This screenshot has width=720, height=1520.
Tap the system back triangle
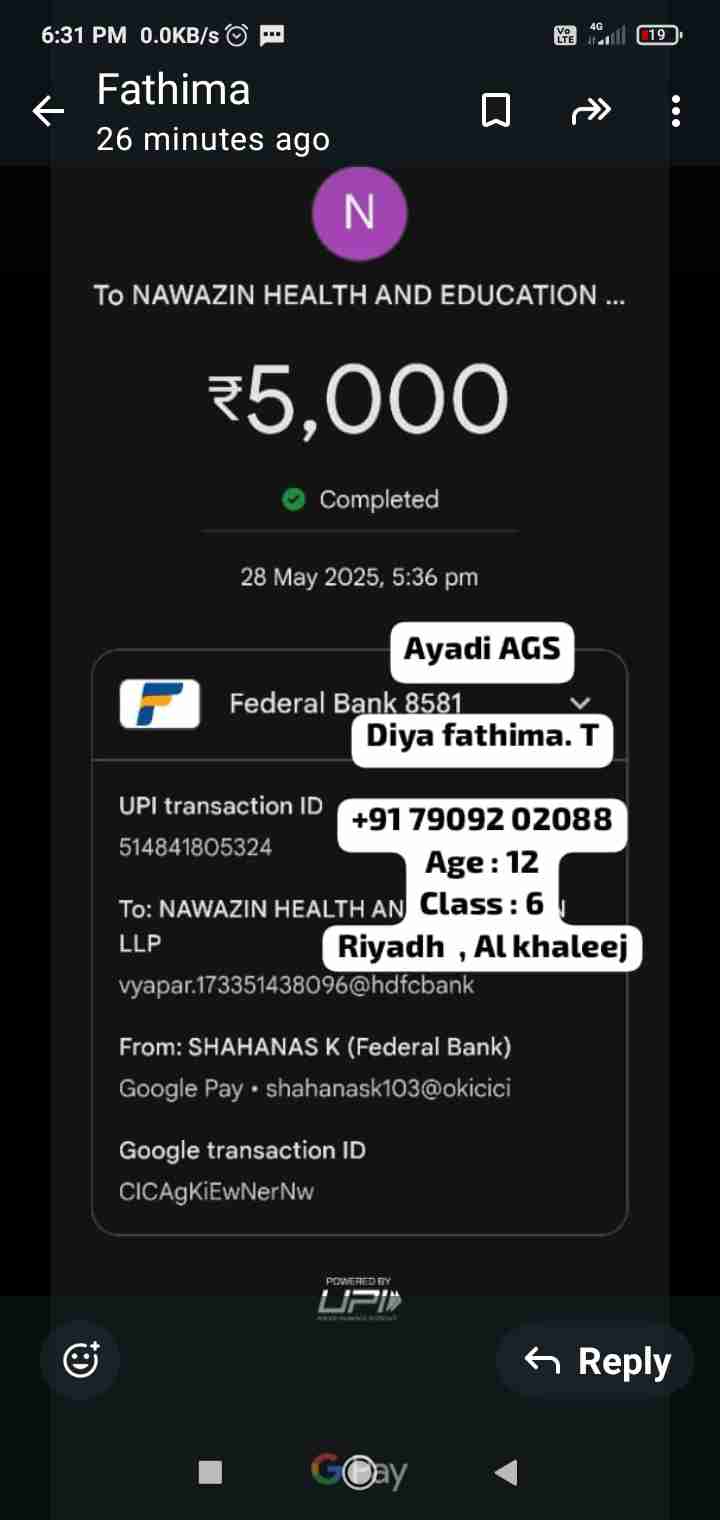tap(506, 1472)
